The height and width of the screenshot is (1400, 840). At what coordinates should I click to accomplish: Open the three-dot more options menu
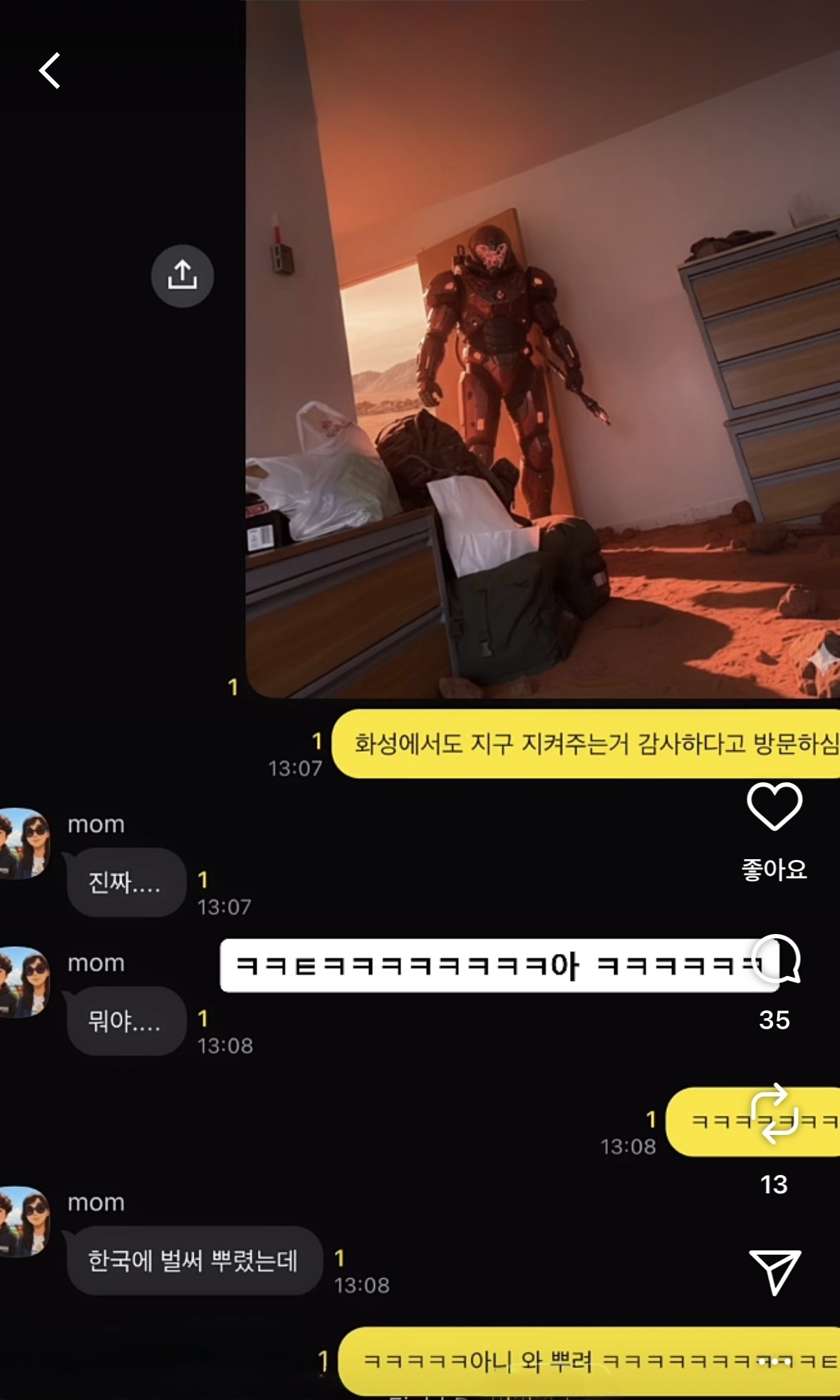[x=774, y=1362]
